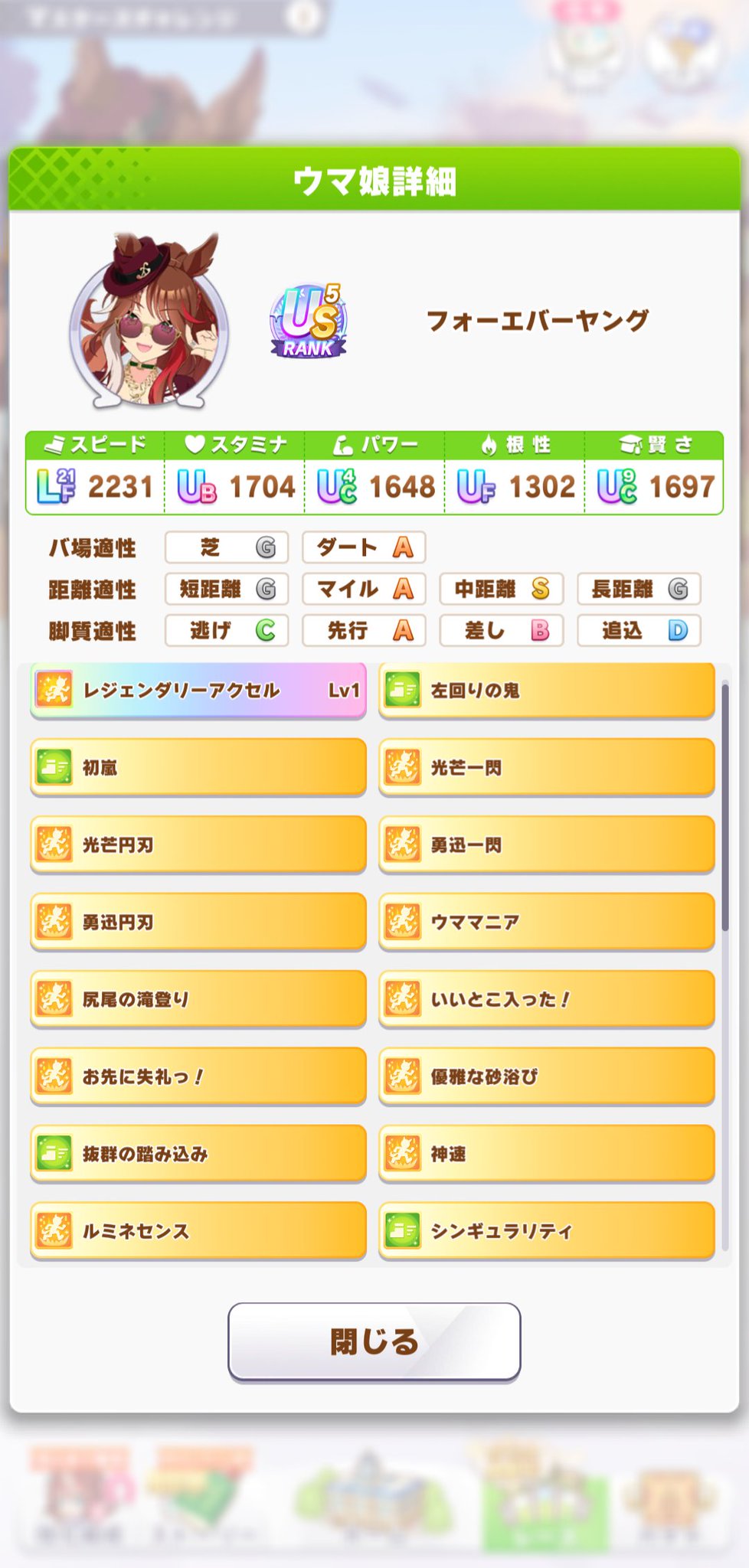Viewport: 749px width, 1568px height.
Task: Select the 光芒一閃 skill
Action: (547, 767)
